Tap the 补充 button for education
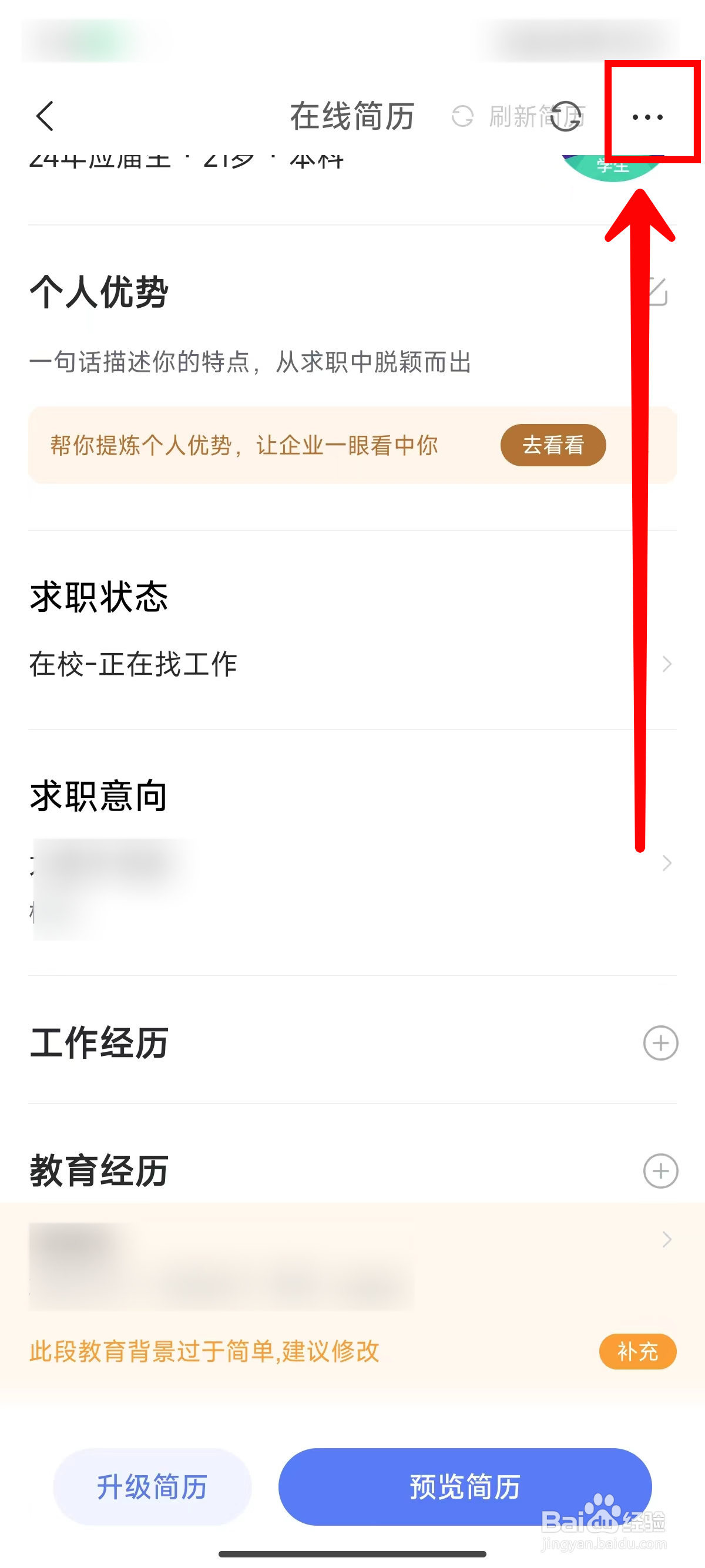Image resolution: width=705 pixels, height=1568 pixels. pos(637,1351)
